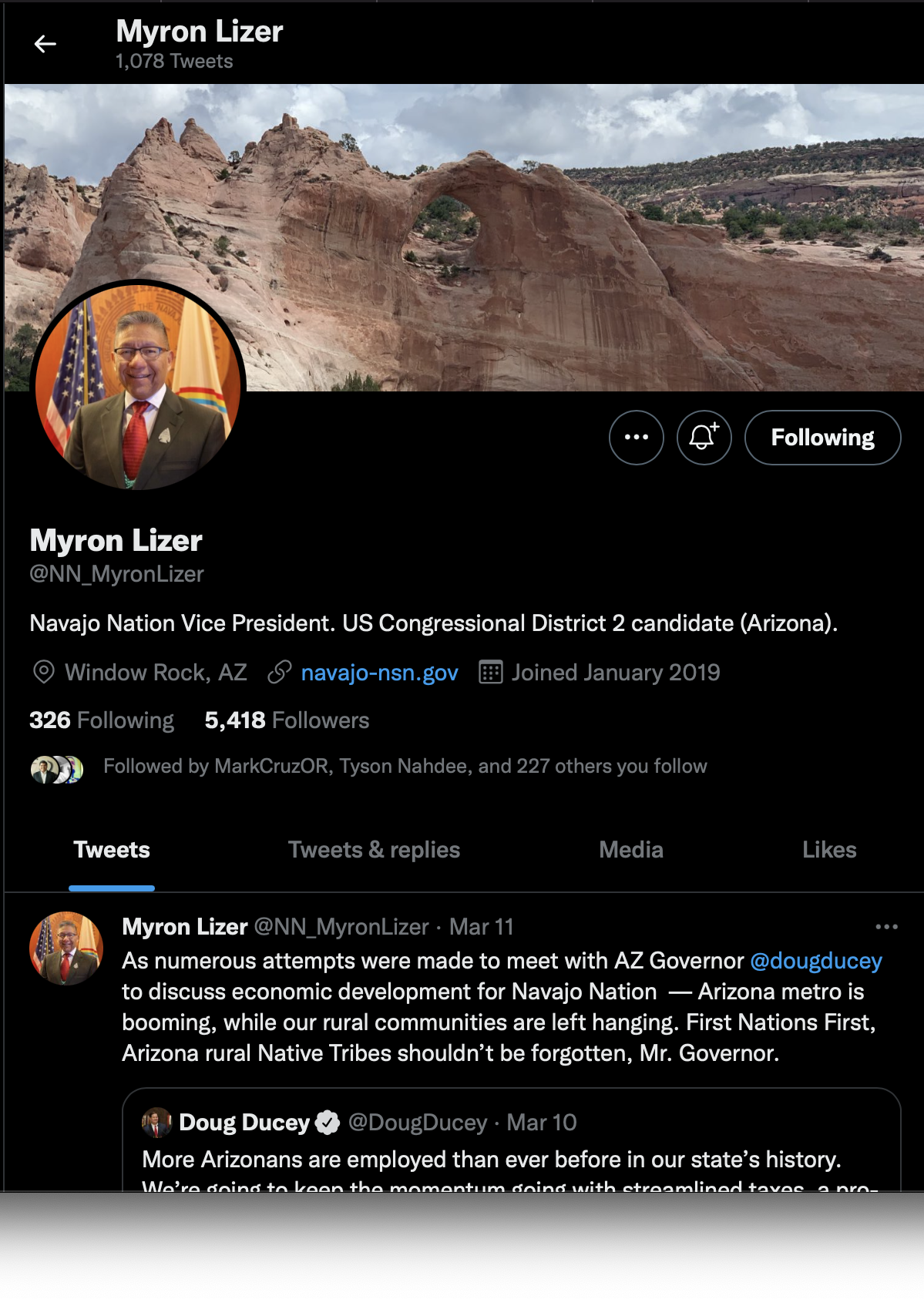924x1306 pixels.
Task: Open the Mar 11 tweet's more menu
Action: [886, 927]
